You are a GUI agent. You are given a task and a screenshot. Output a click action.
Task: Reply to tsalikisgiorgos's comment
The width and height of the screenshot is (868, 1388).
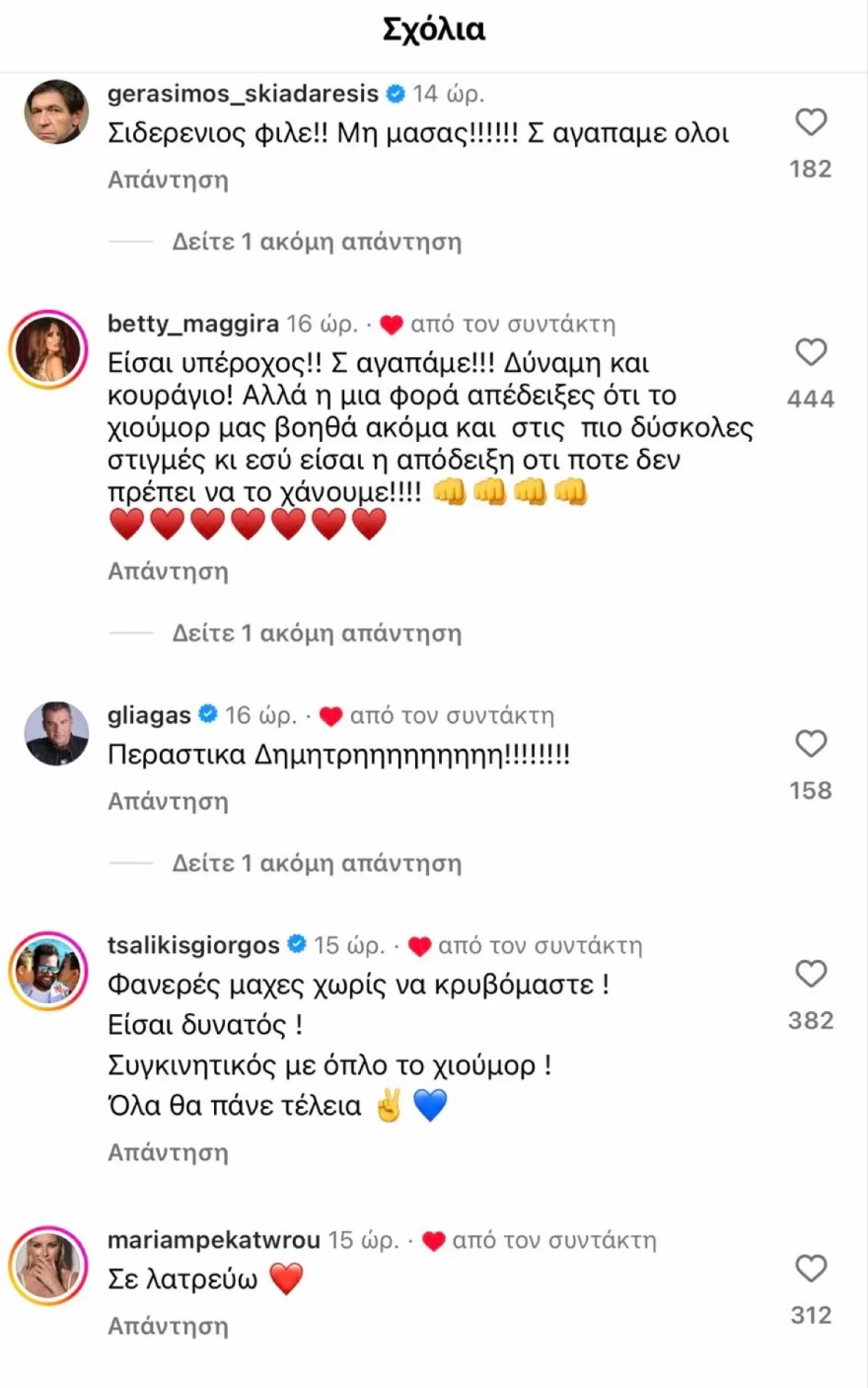[168, 1153]
